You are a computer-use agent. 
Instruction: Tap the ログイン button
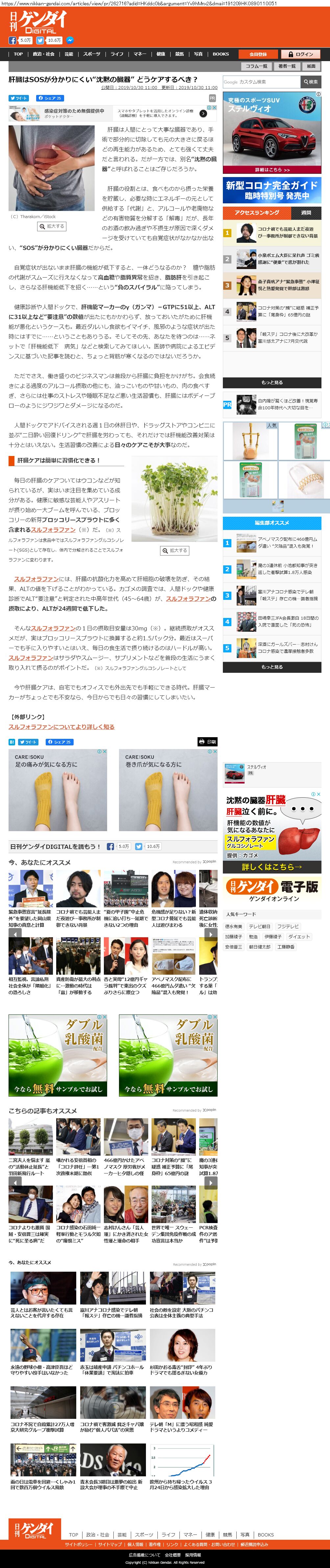pyautogui.click(x=301, y=54)
